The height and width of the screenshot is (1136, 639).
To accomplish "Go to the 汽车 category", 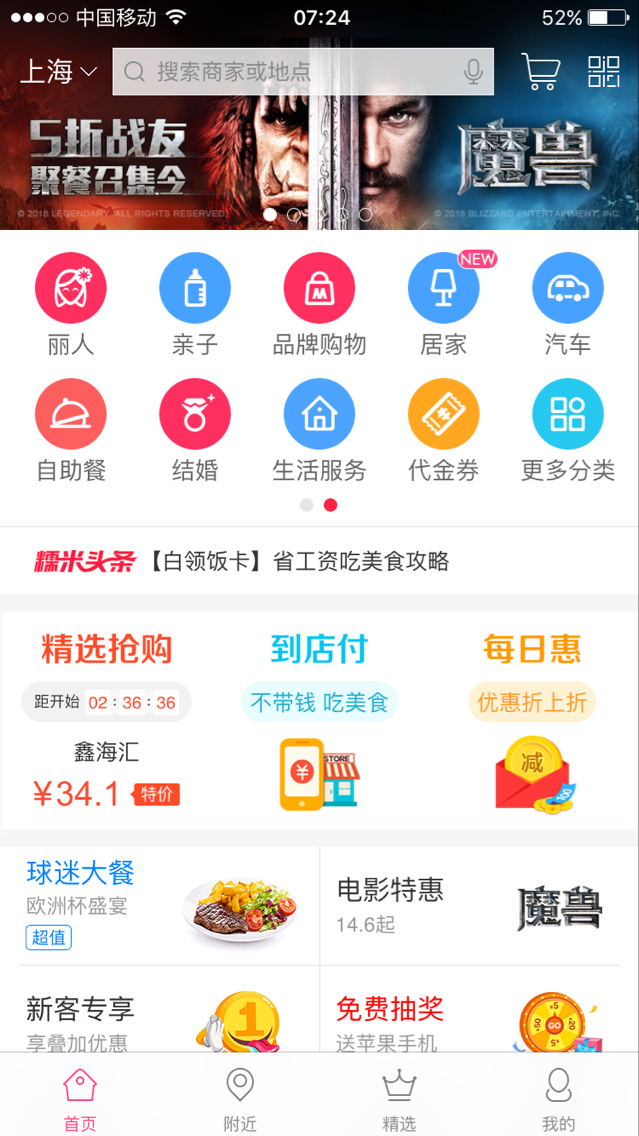I will [567, 304].
